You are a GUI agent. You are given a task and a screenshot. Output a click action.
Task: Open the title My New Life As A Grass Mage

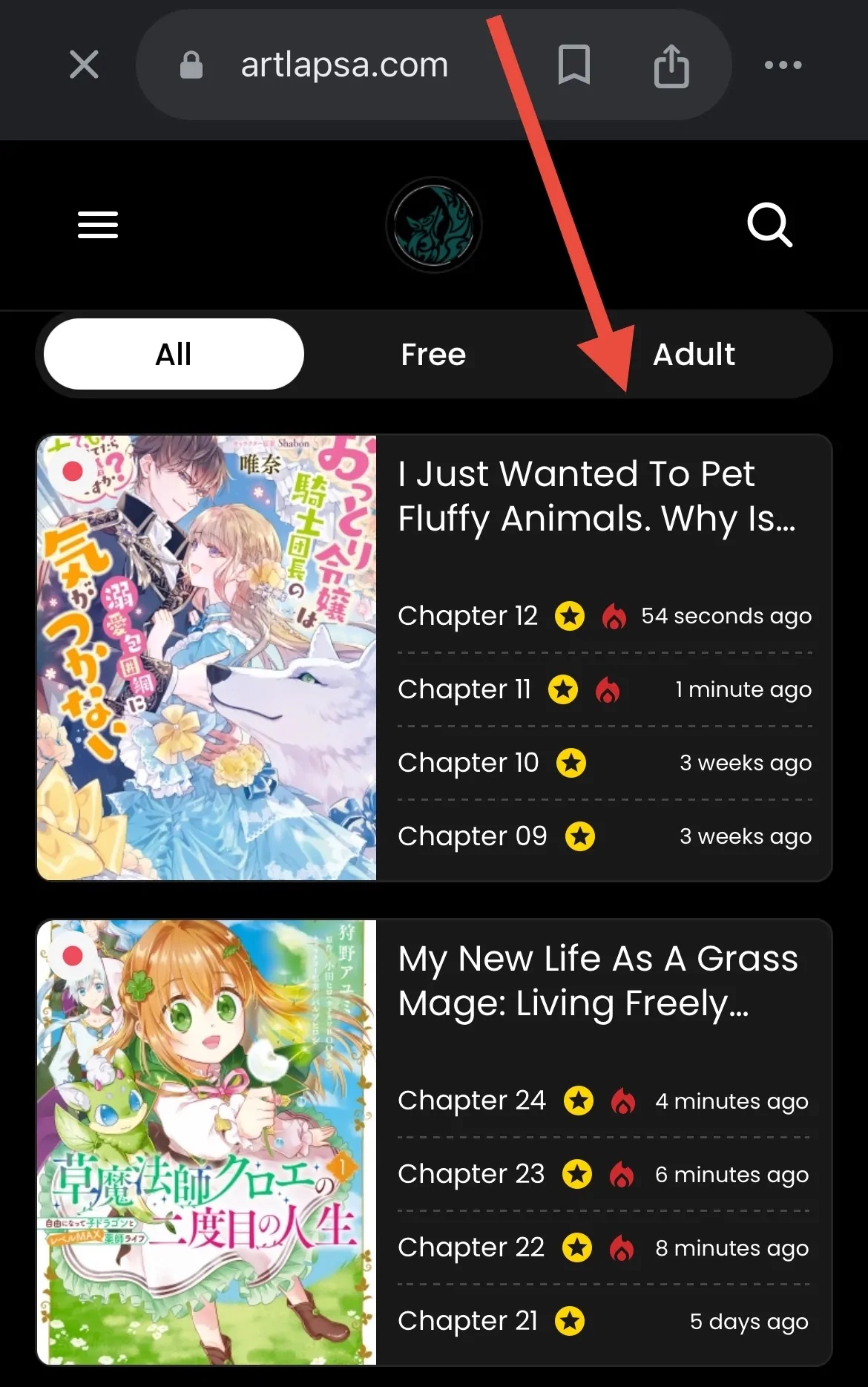click(598, 980)
